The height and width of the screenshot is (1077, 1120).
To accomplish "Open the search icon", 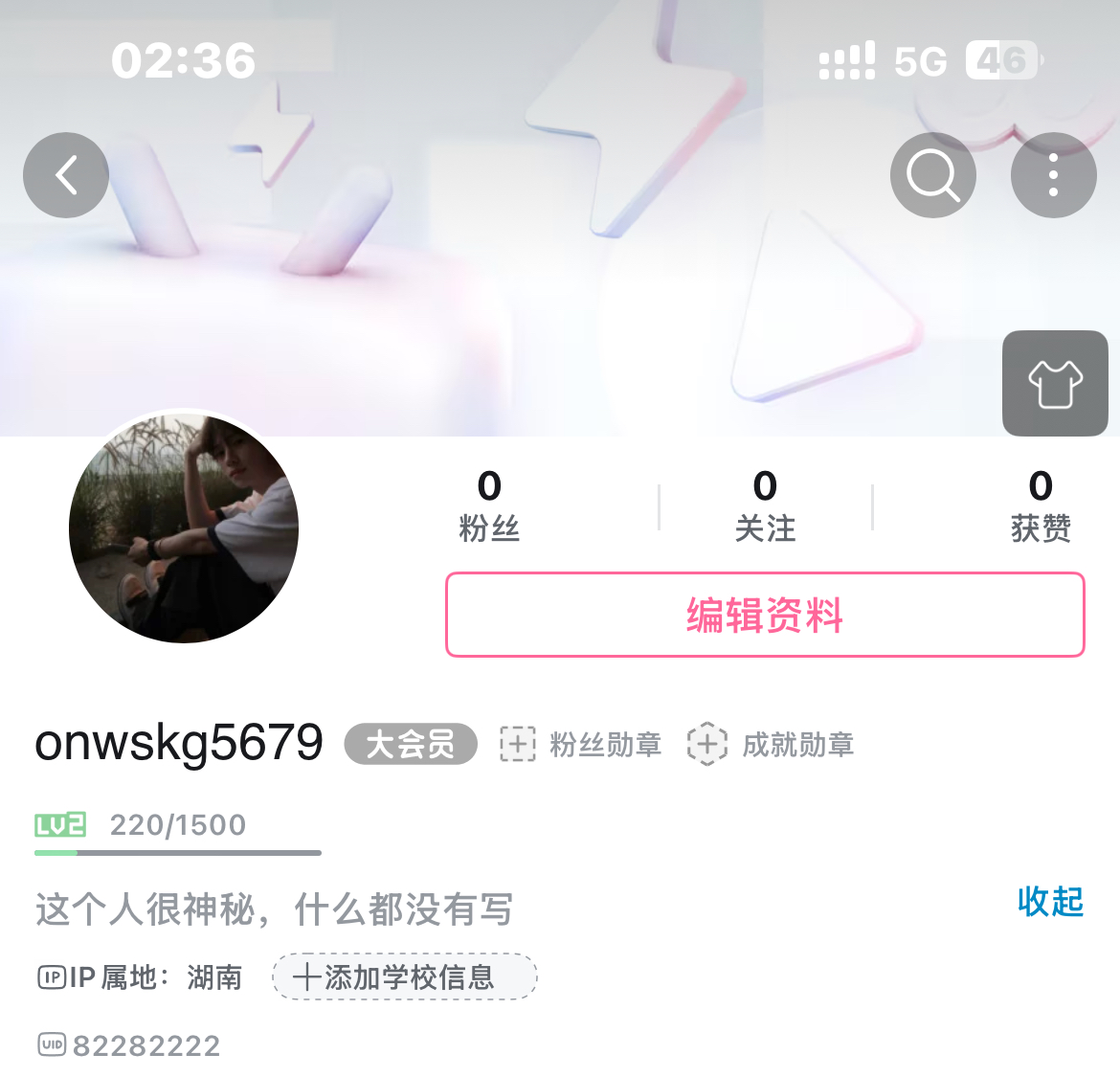I will (x=933, y=175).
